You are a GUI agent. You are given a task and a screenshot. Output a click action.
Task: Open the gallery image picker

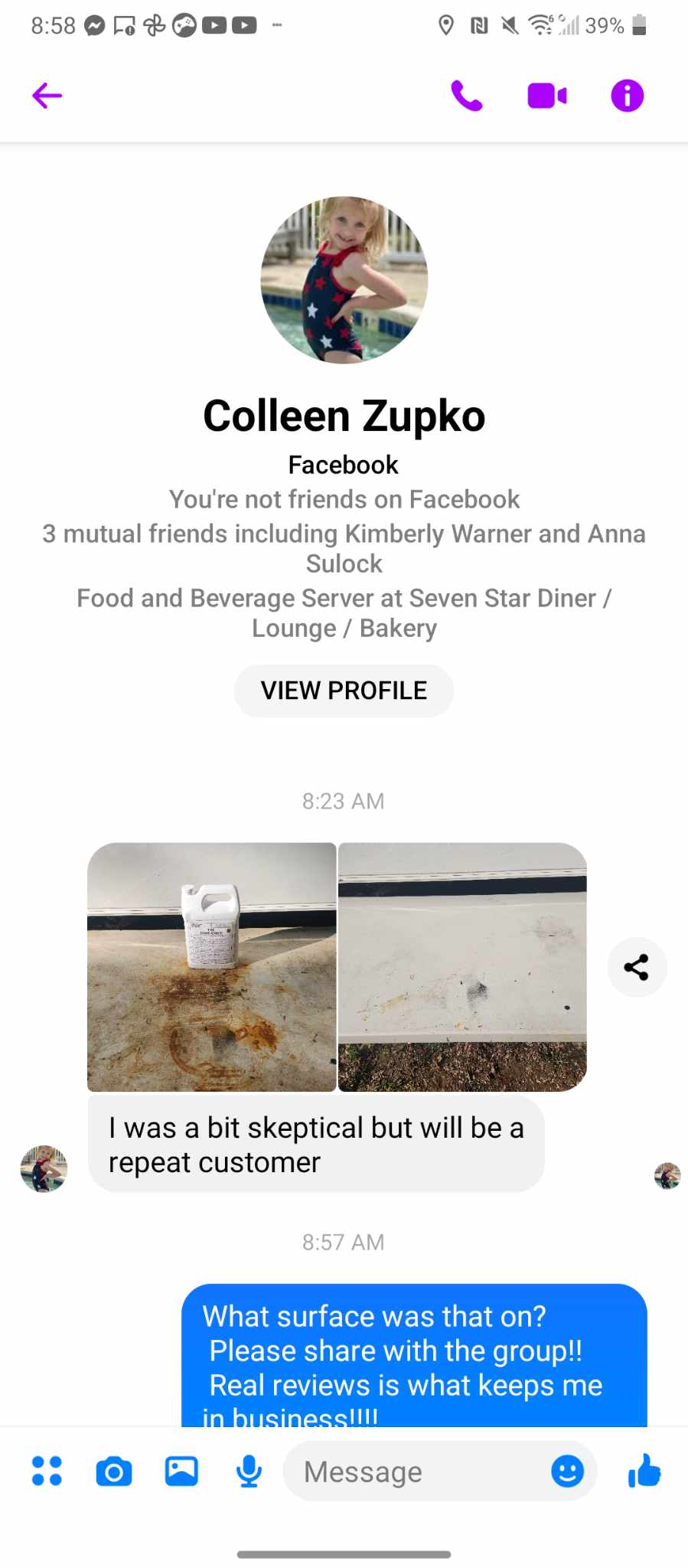pyautogui.click(x=181, y=1471)
